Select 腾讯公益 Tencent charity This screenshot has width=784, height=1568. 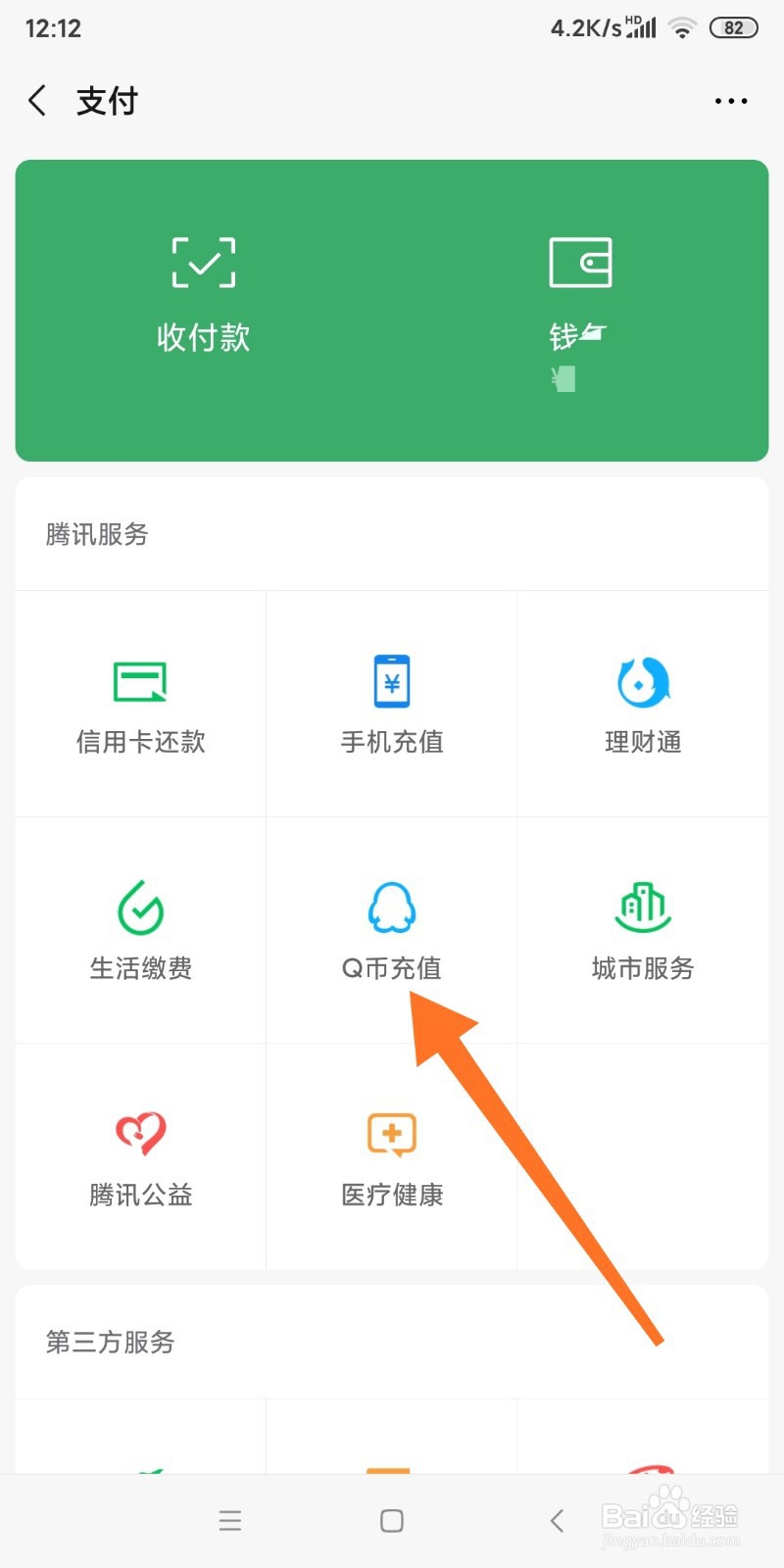(140, 1156)
